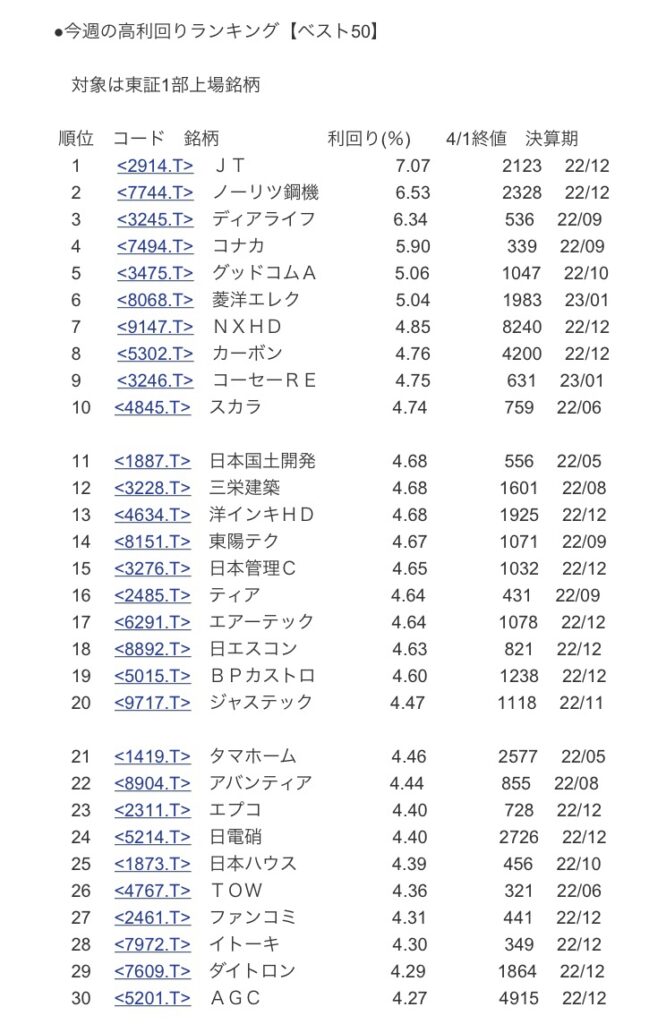Select the 3276.T link for 日本管理C
Viewport: 649px width, 1024px height.
click(x=152, y=569)
